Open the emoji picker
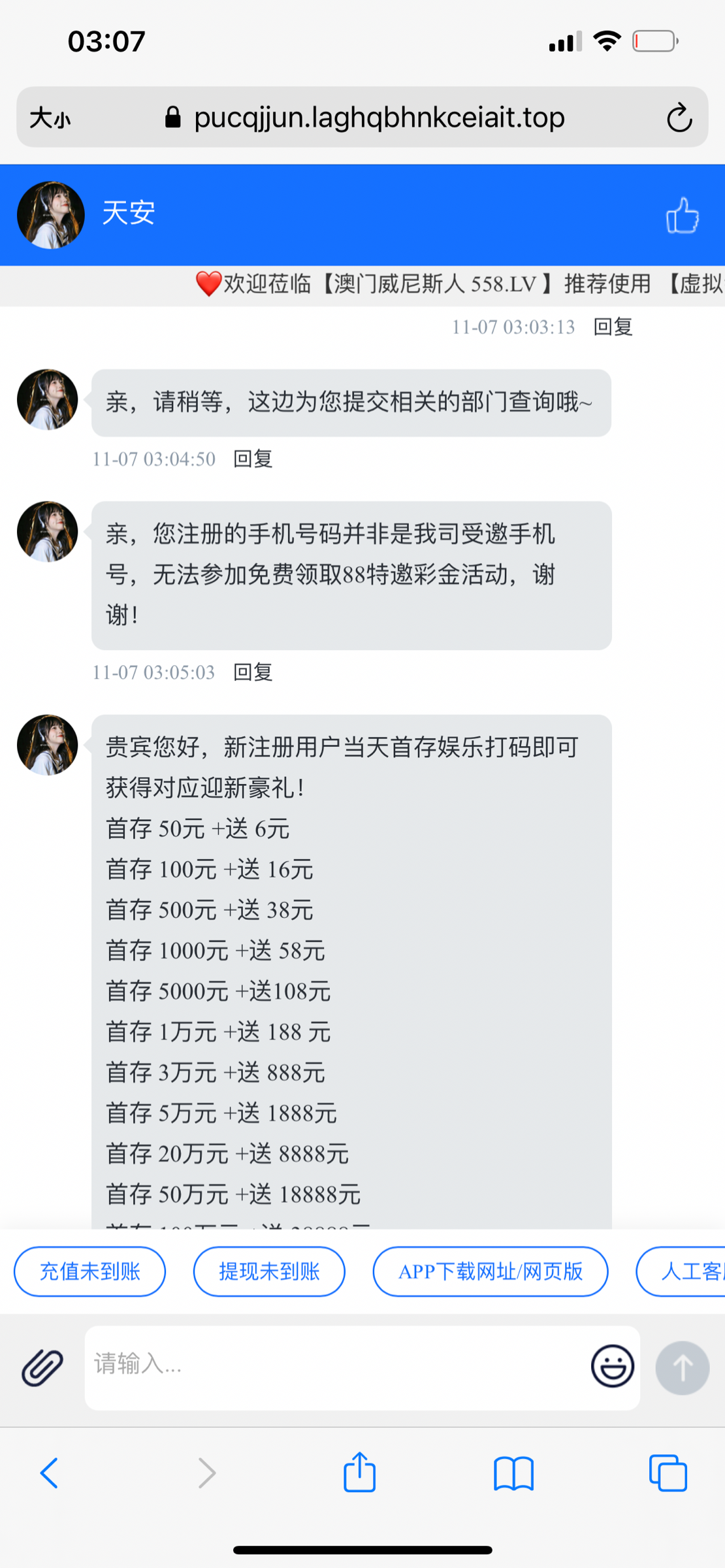725x1568 pixels. click(612, 1365)
